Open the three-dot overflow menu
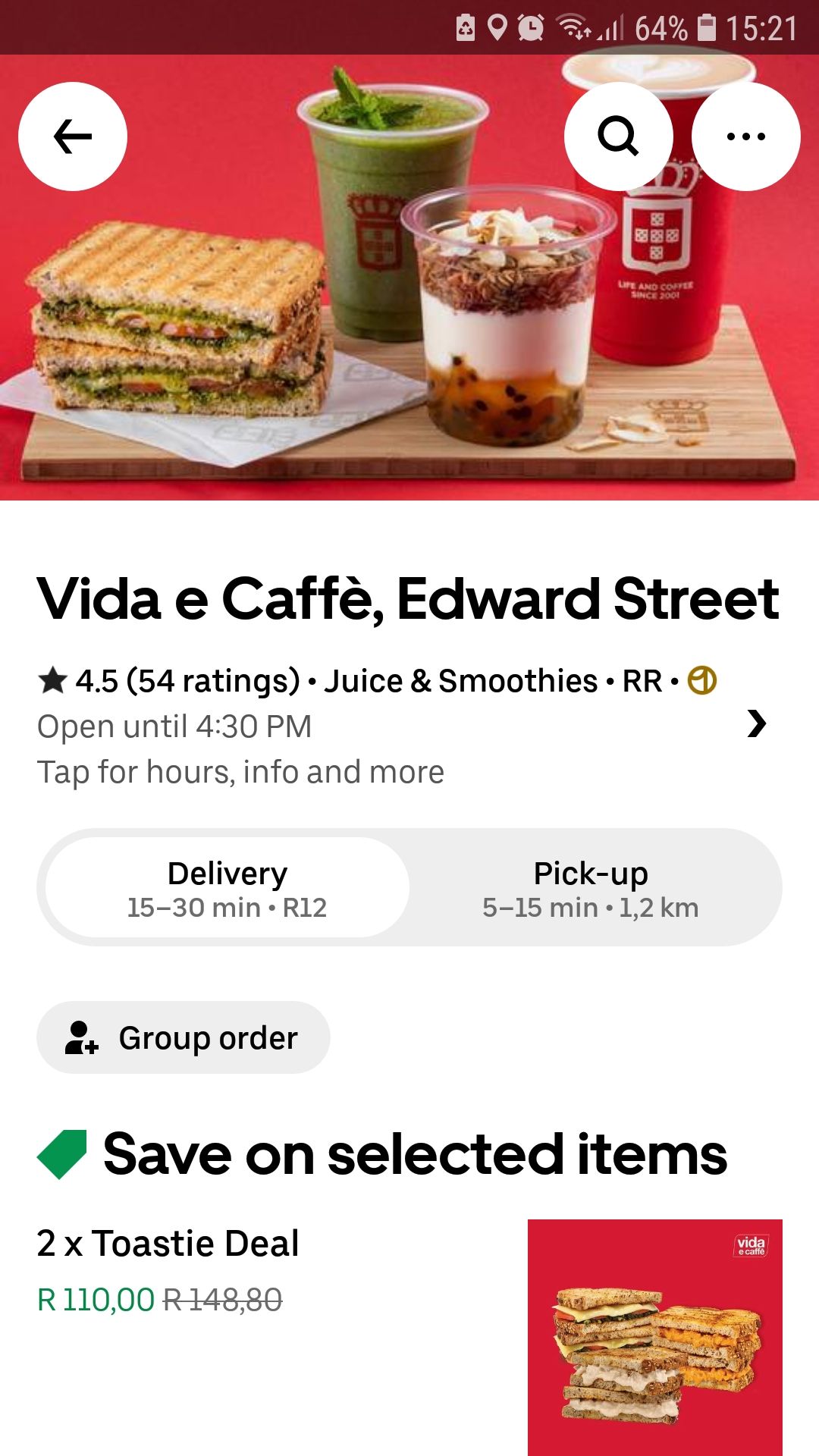819x1456 pixels. tap(745, 136)
